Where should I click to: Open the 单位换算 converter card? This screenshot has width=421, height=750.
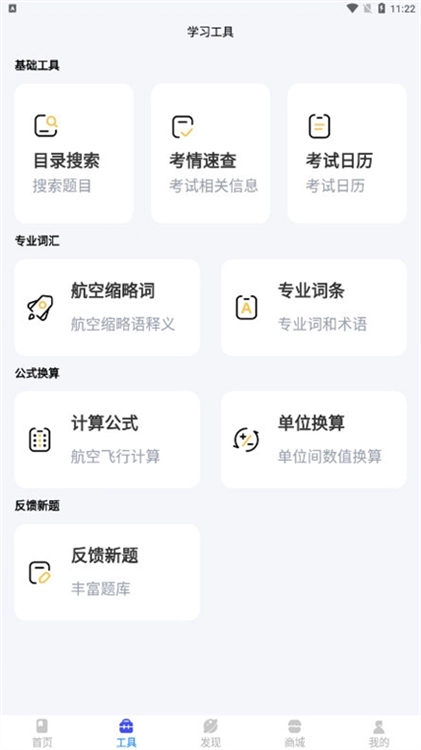click(314, 440)
